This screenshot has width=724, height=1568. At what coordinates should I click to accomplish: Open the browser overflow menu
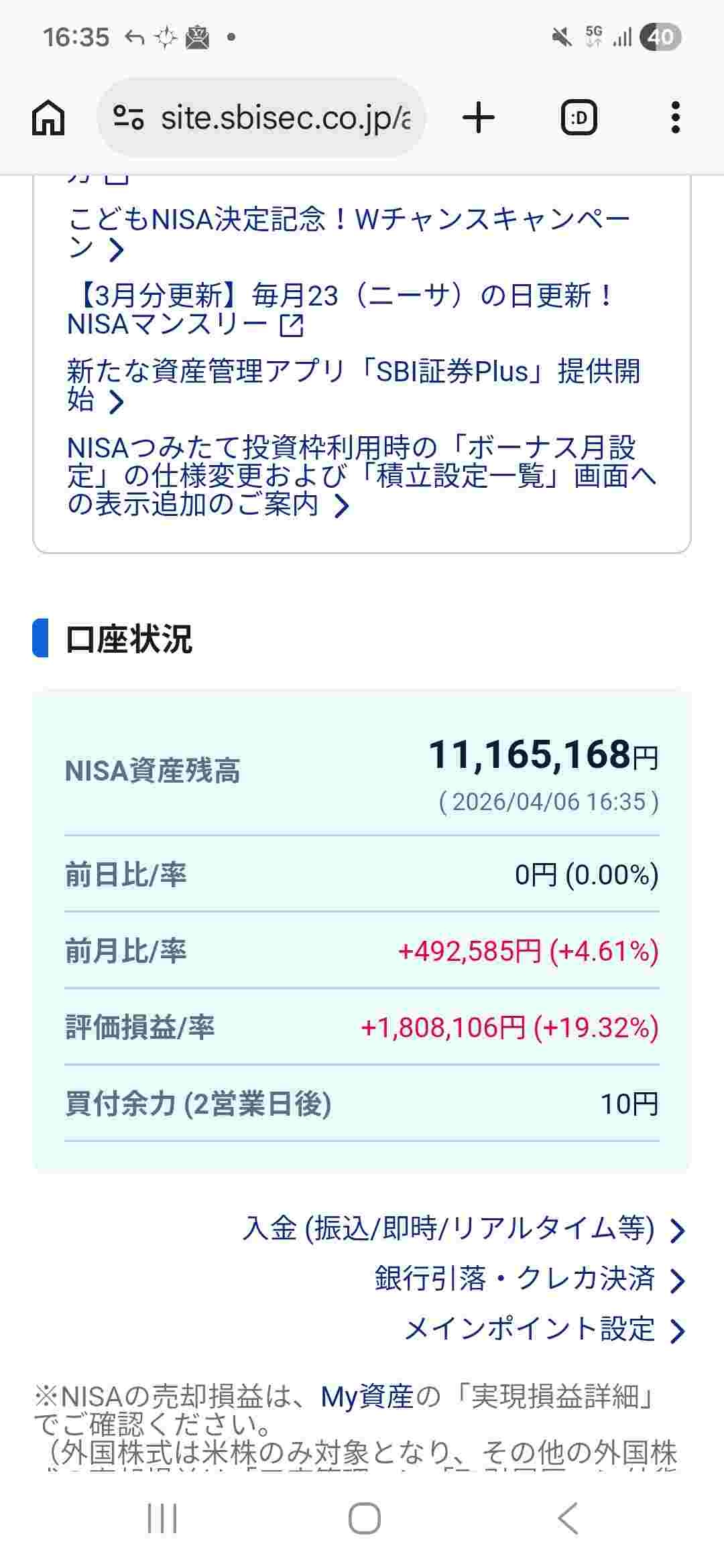click(x=675, y=118)
